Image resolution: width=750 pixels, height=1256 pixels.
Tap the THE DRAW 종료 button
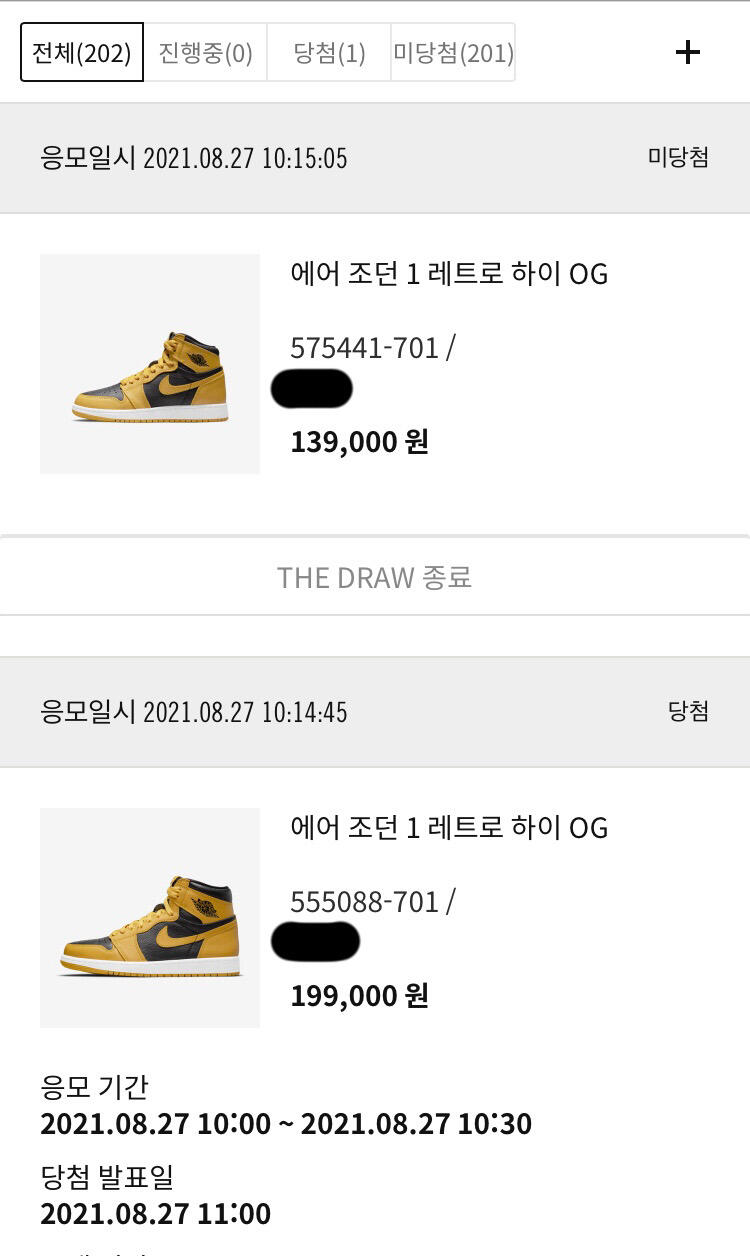pyautogui.click(x=375, y=577)
